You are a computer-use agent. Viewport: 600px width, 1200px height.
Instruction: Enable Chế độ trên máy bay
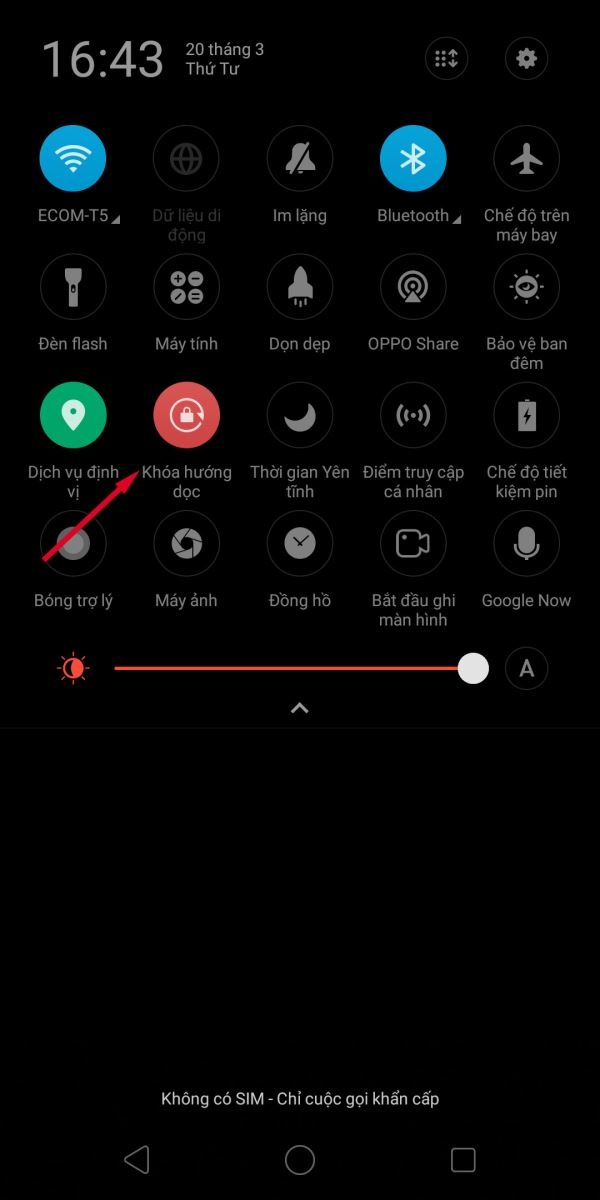pos(527,158)
